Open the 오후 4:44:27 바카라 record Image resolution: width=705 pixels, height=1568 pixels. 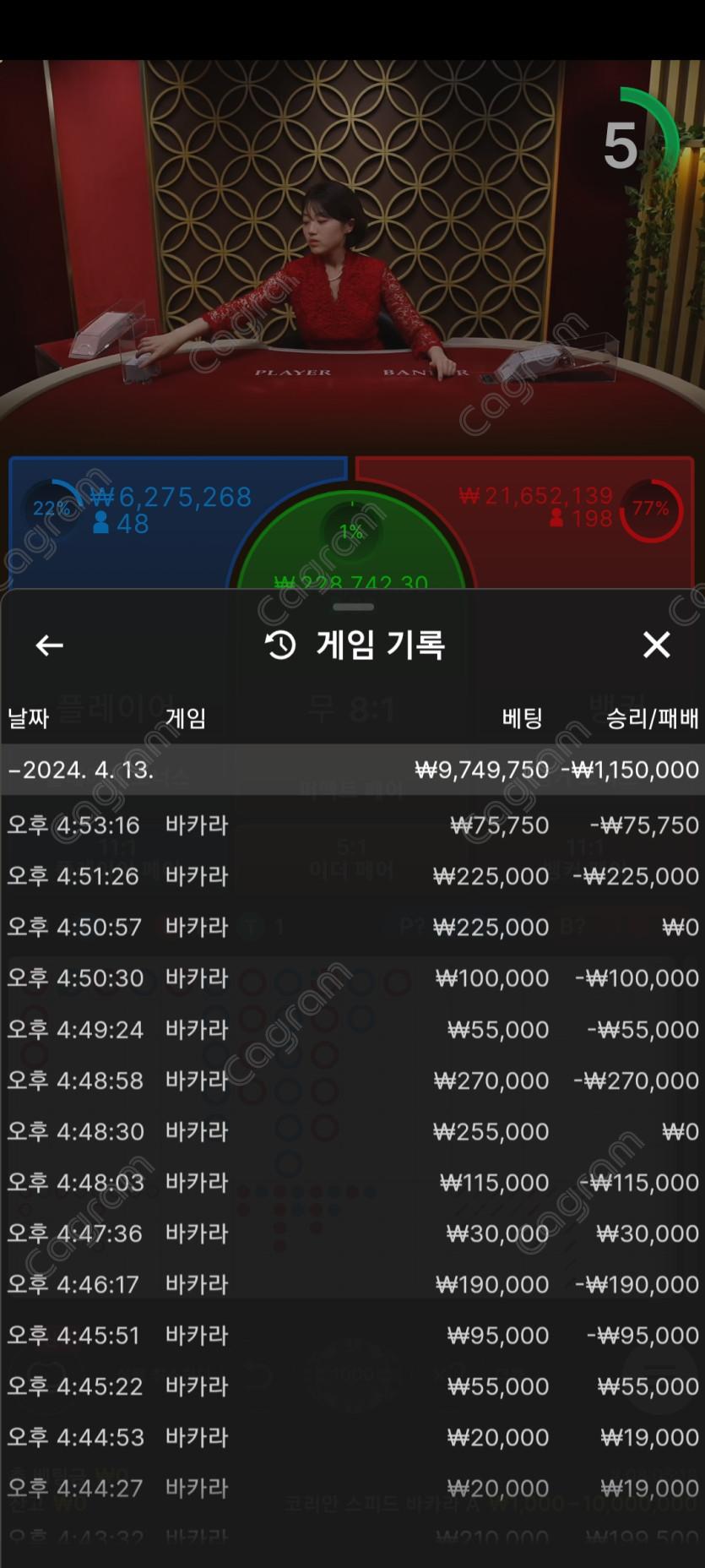point(352,1489)
